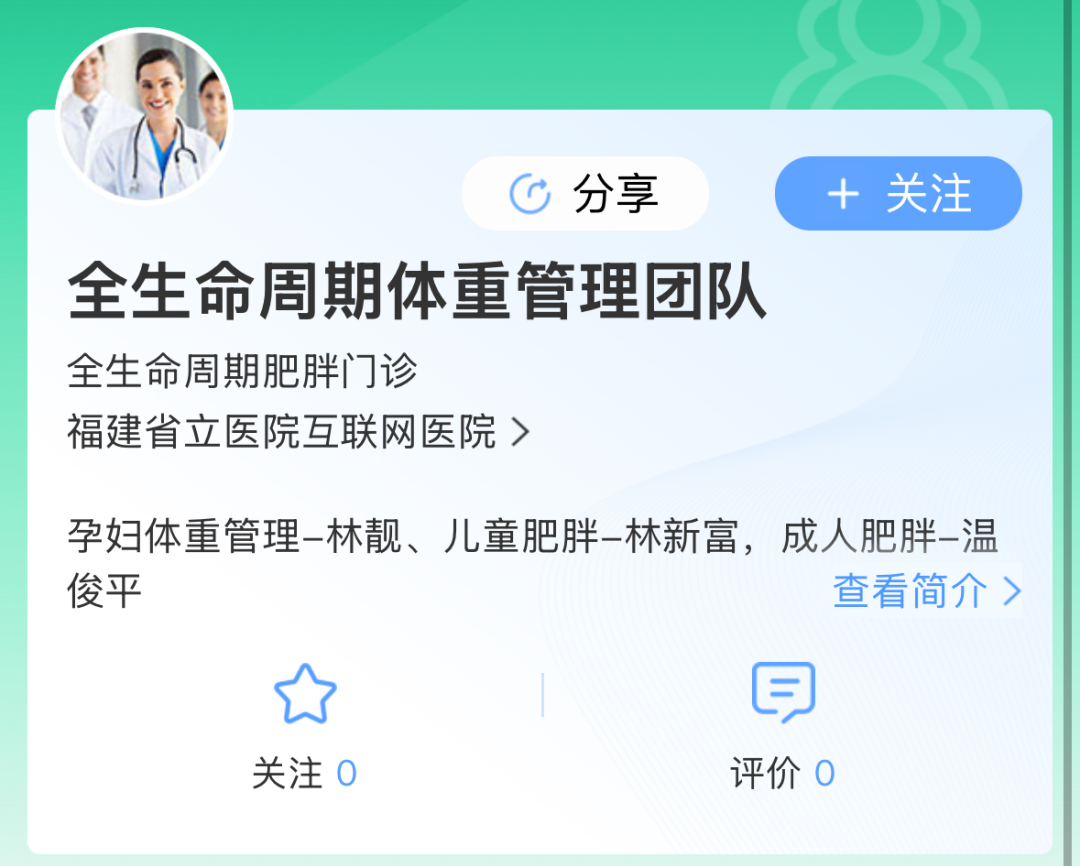Follow the team with the 关注 button
This screenshot has width=1080, height=866.
(898, 193)
